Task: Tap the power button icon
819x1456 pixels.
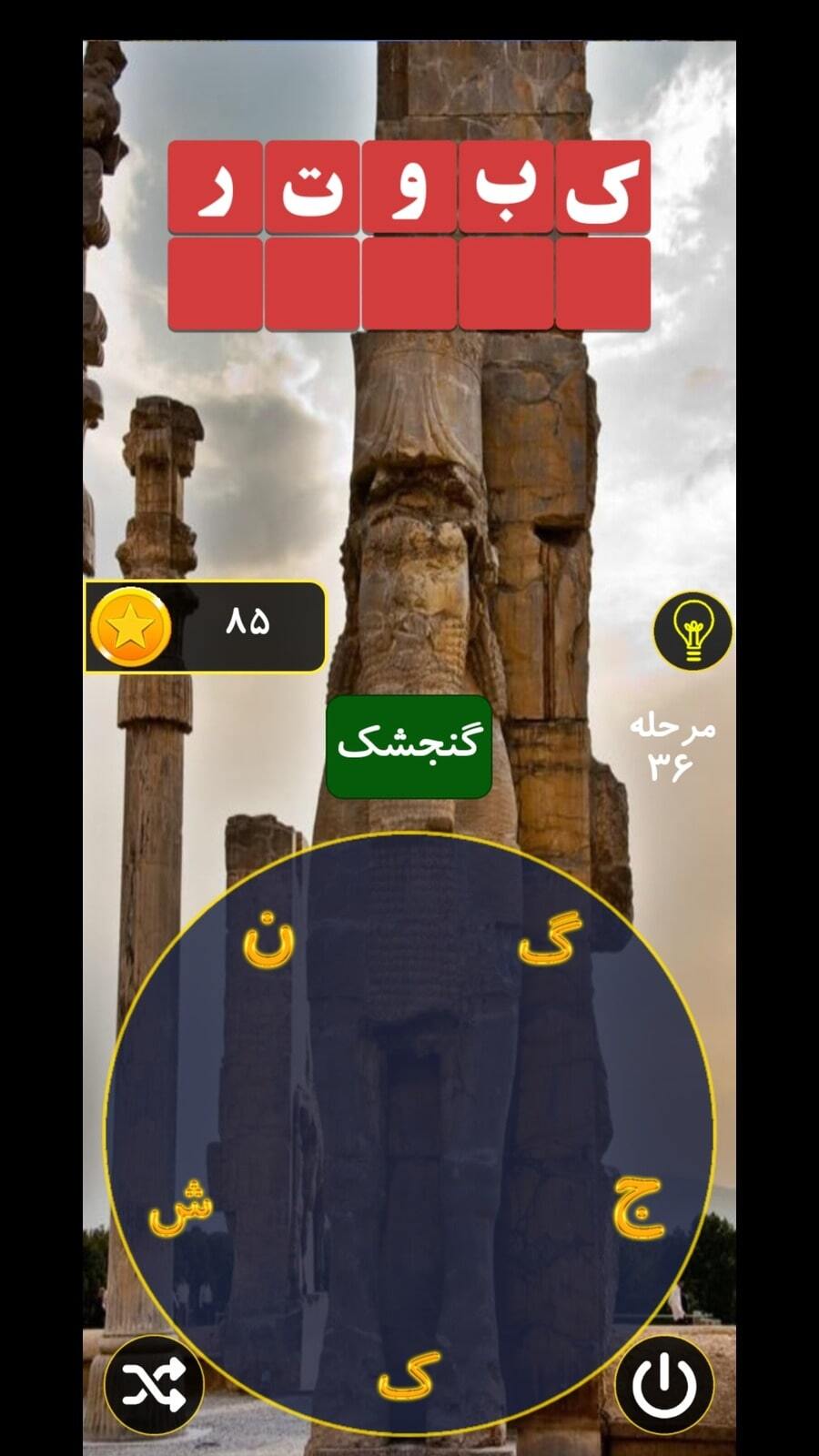Action: pyautogui.click(x=664, y=1385)
